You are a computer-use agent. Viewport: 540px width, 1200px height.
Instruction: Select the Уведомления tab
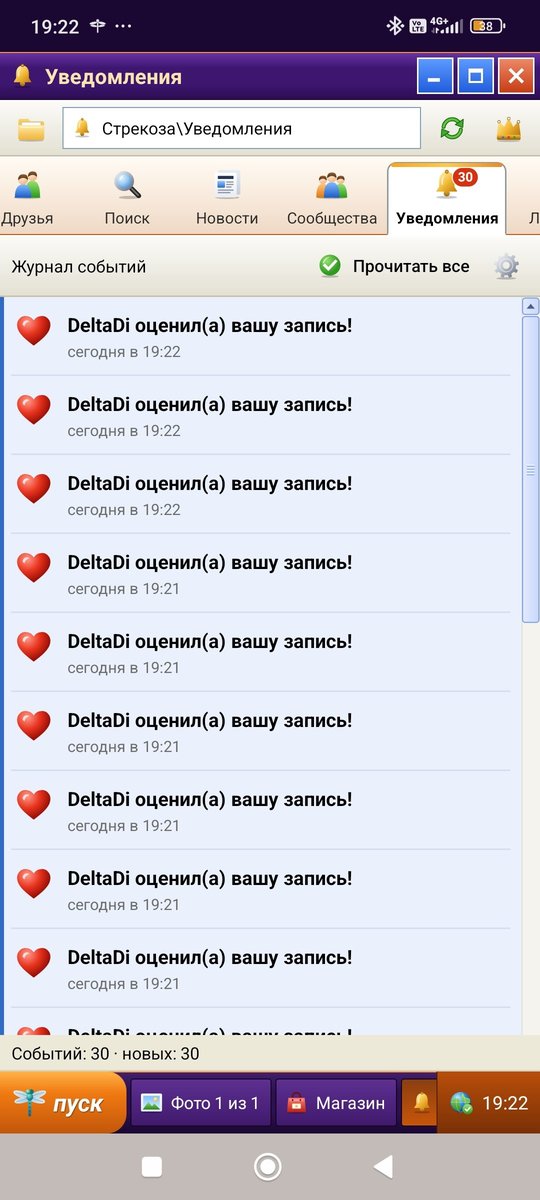coord(447,198)
